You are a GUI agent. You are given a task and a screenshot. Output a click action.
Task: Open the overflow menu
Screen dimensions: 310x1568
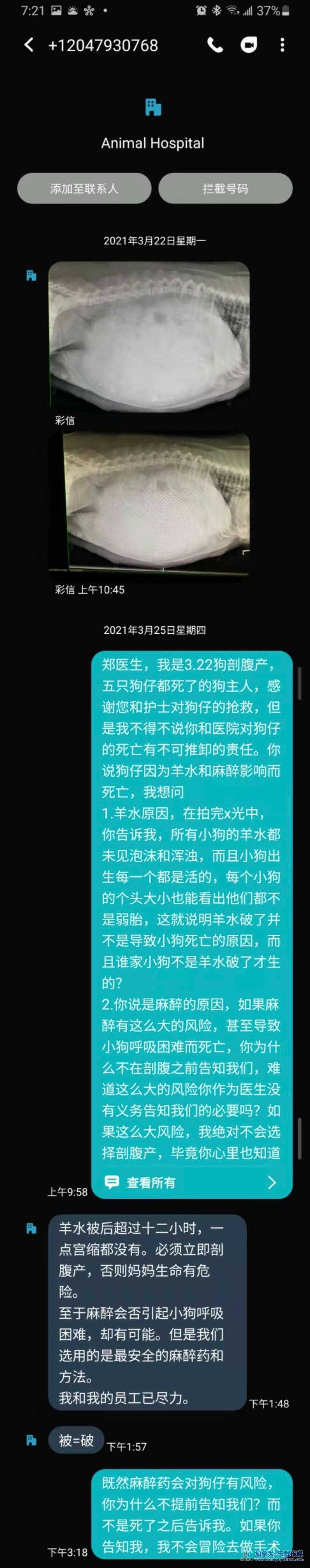[x=282, y=45]
